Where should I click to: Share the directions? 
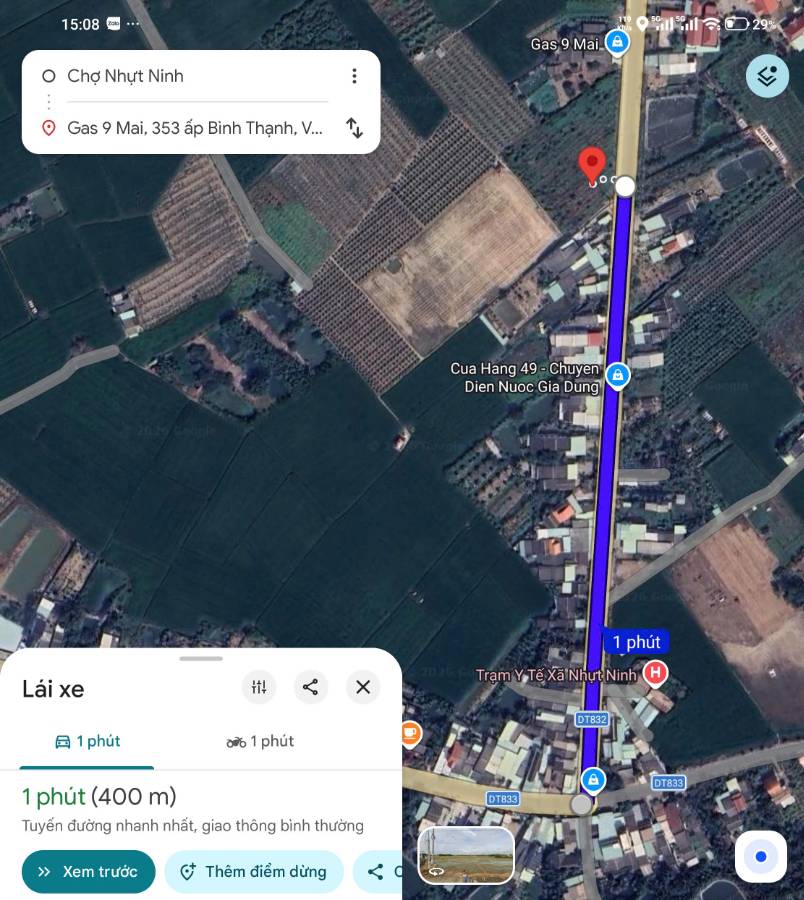tap(311, 687)
